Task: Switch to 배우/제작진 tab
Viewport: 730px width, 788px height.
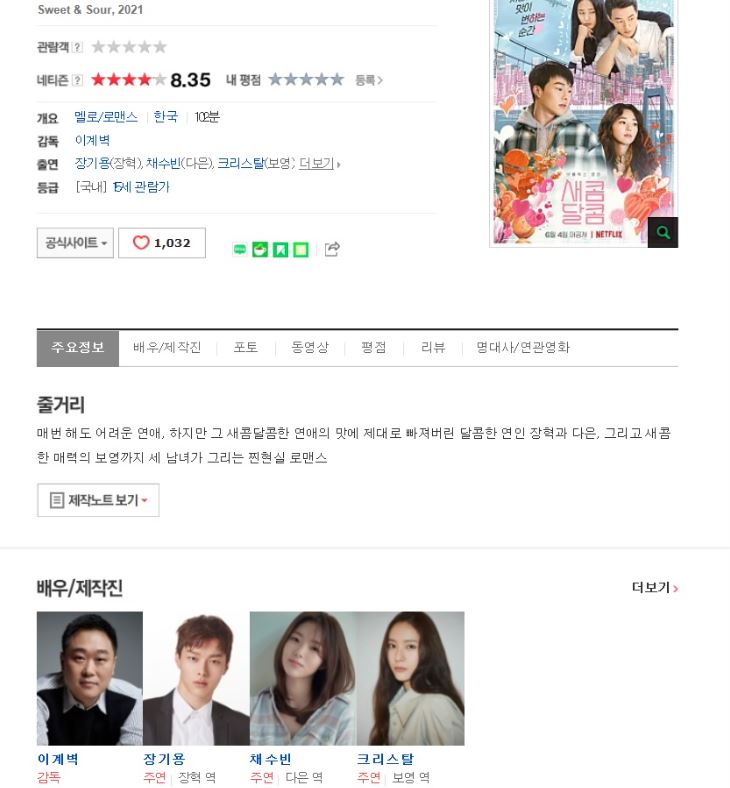Action: coord(167,347)
